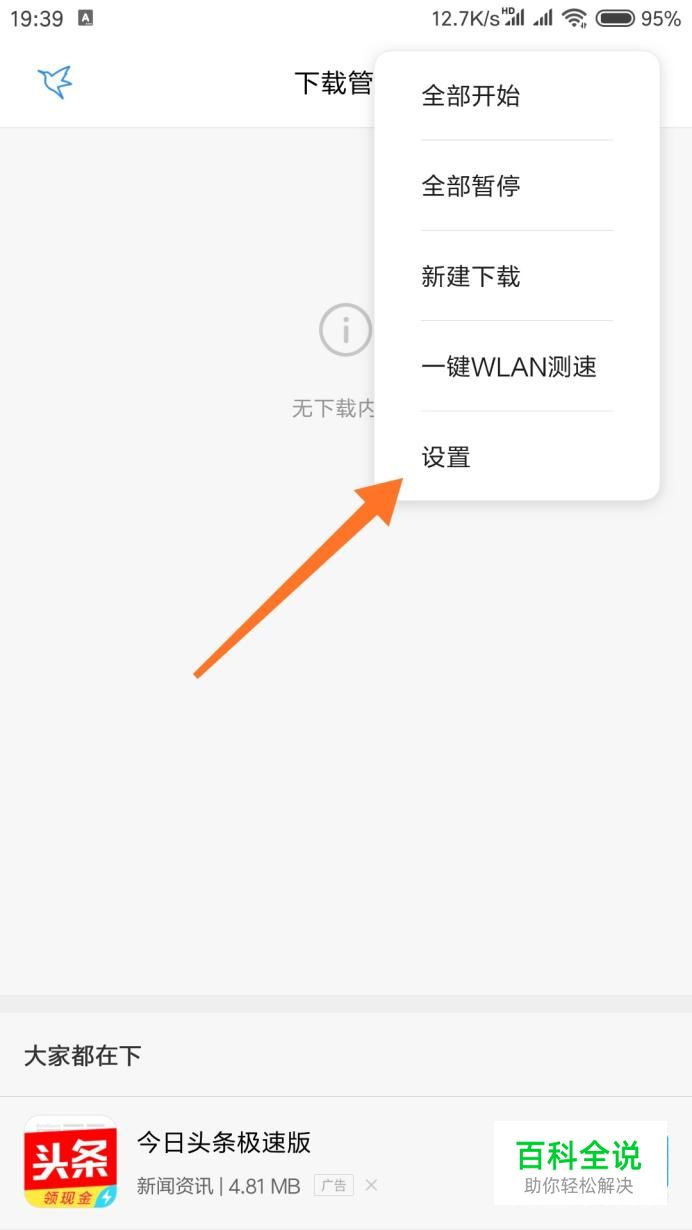
Task: Dismiss the 今日头条极速版 ad
Action: [371, 1185]
